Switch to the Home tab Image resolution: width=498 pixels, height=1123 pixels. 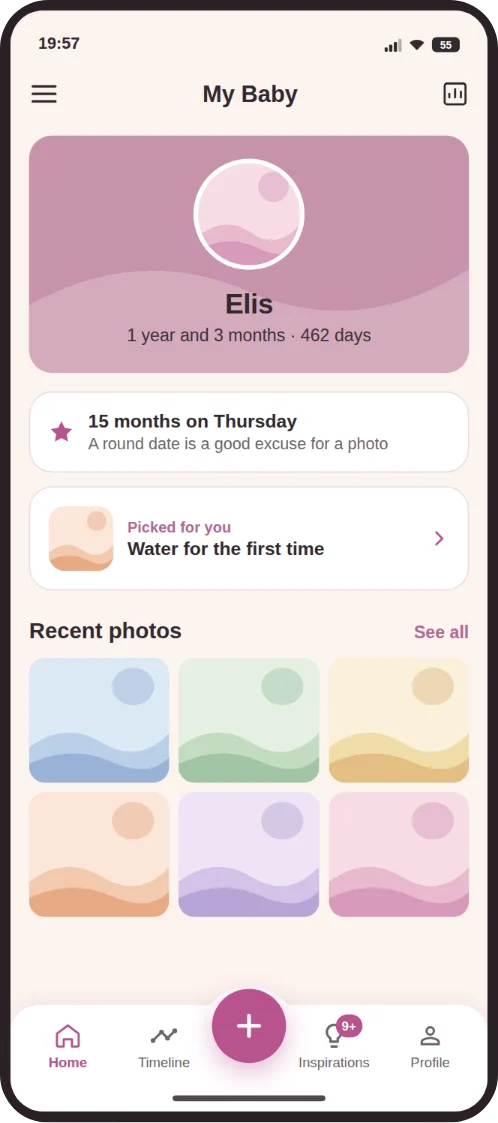point(67,1046)
